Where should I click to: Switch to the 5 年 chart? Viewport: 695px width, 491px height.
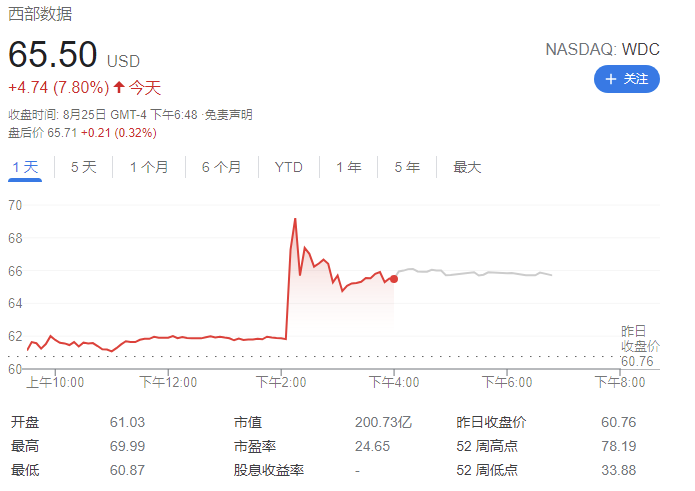(407, 167)
